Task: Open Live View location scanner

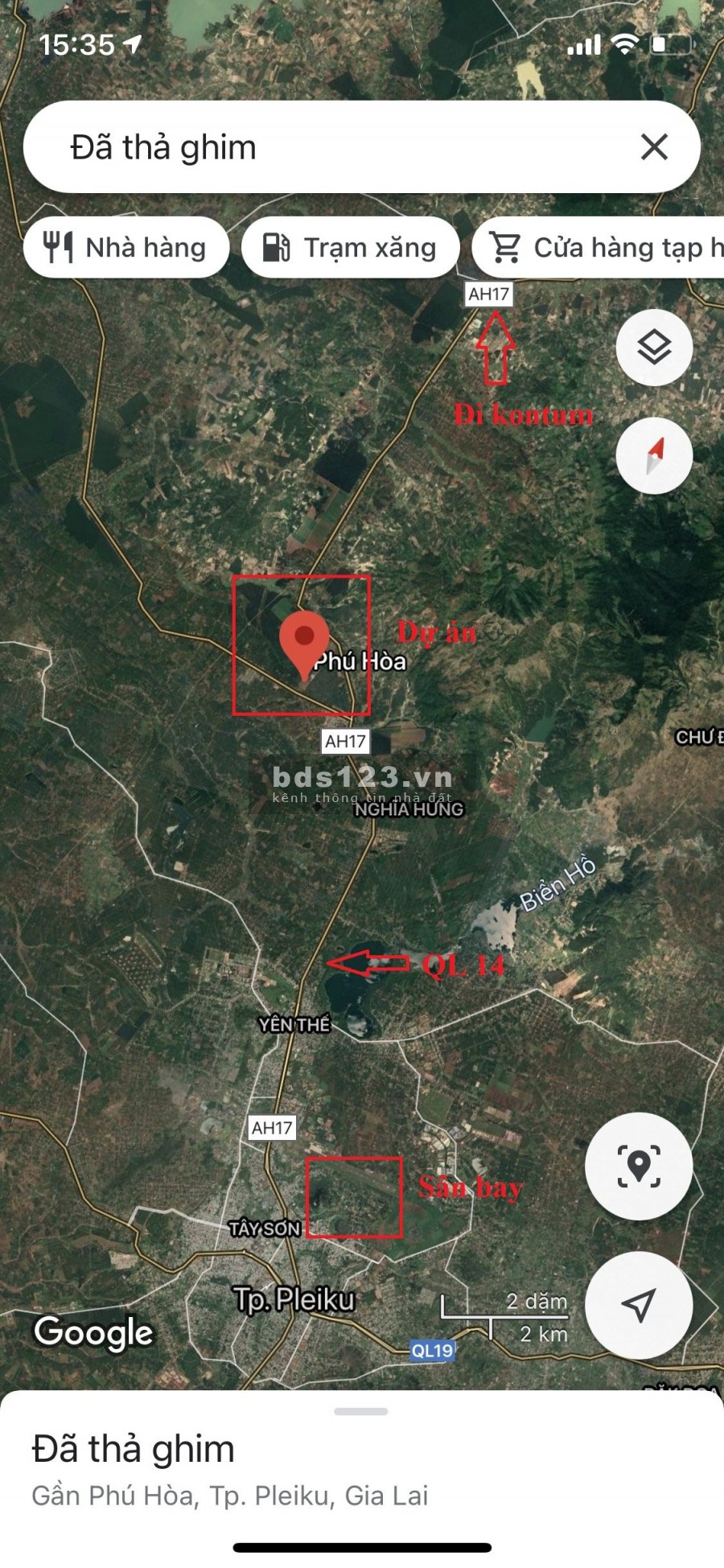Action: coord(639,1166)
